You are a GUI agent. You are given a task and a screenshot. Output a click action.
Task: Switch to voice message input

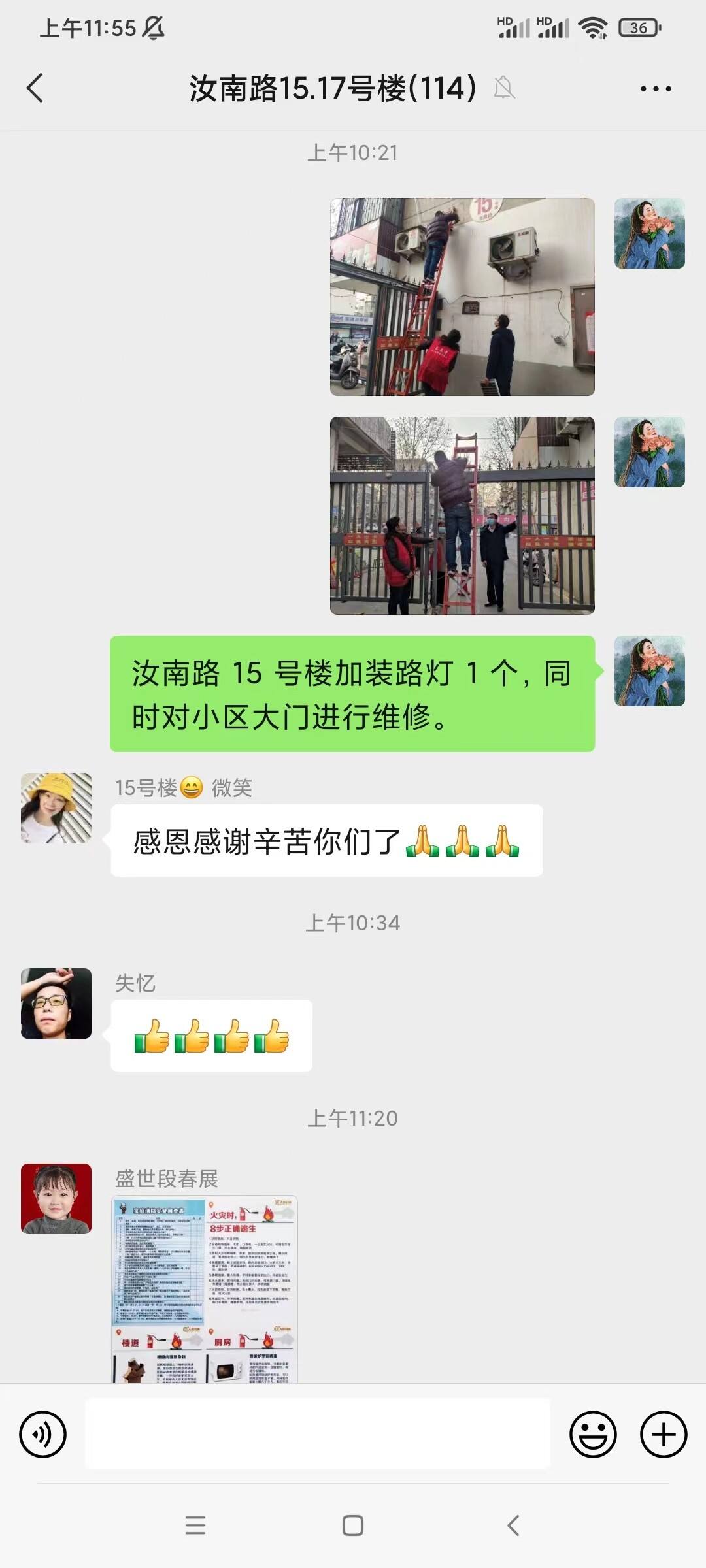tap(43, 1435)
